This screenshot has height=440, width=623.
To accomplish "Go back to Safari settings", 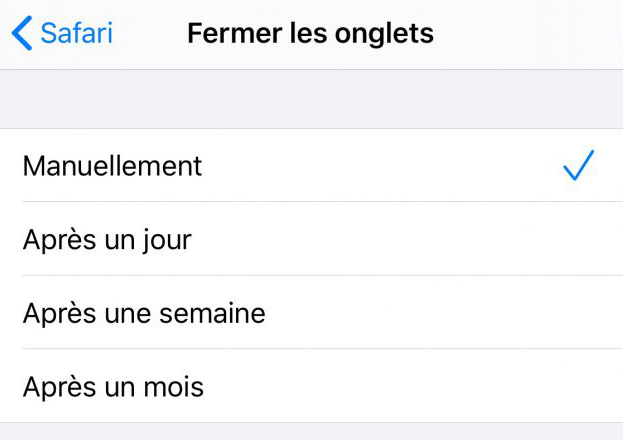I will (x=62, y=34).
